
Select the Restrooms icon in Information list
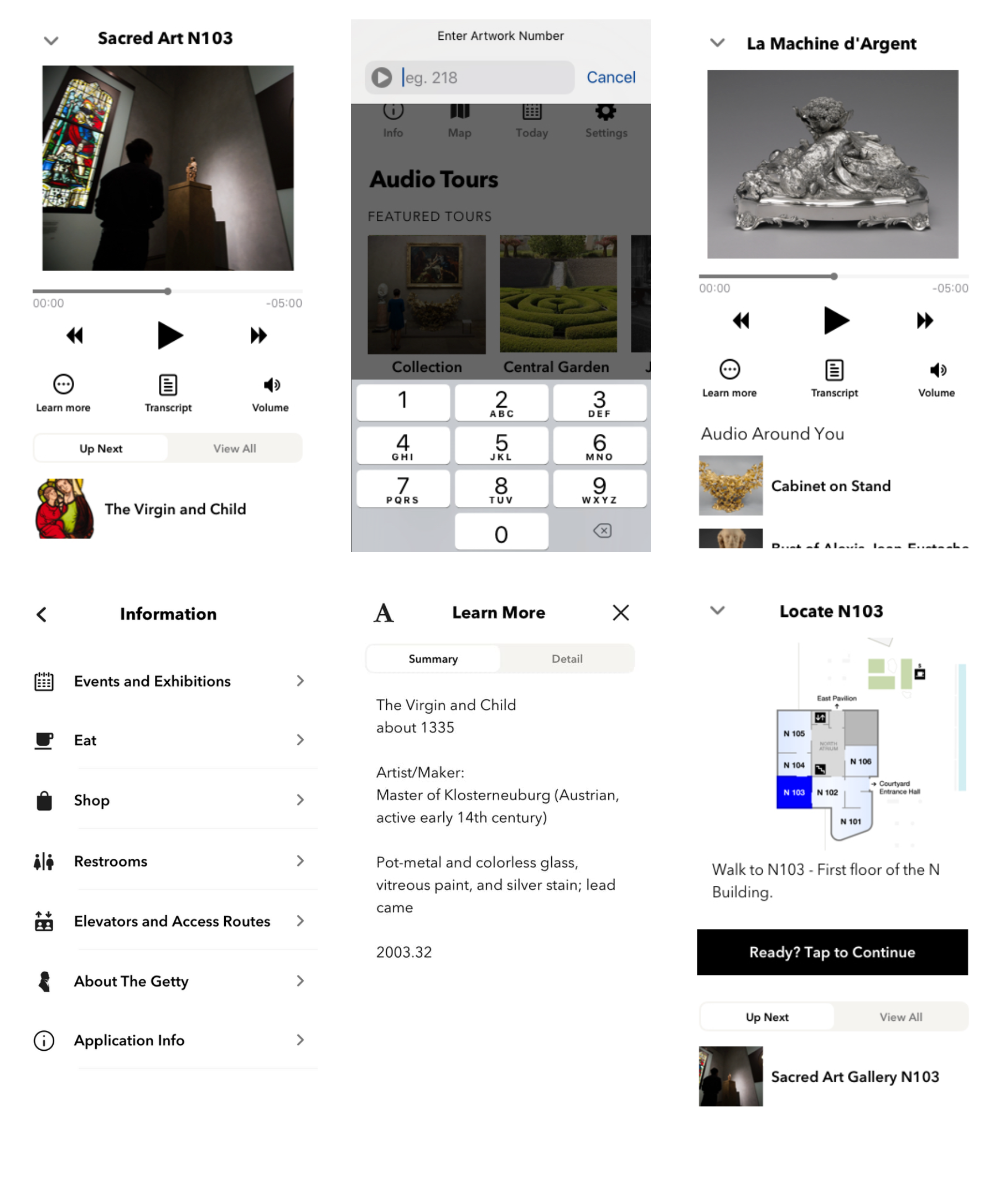[44, 863]
